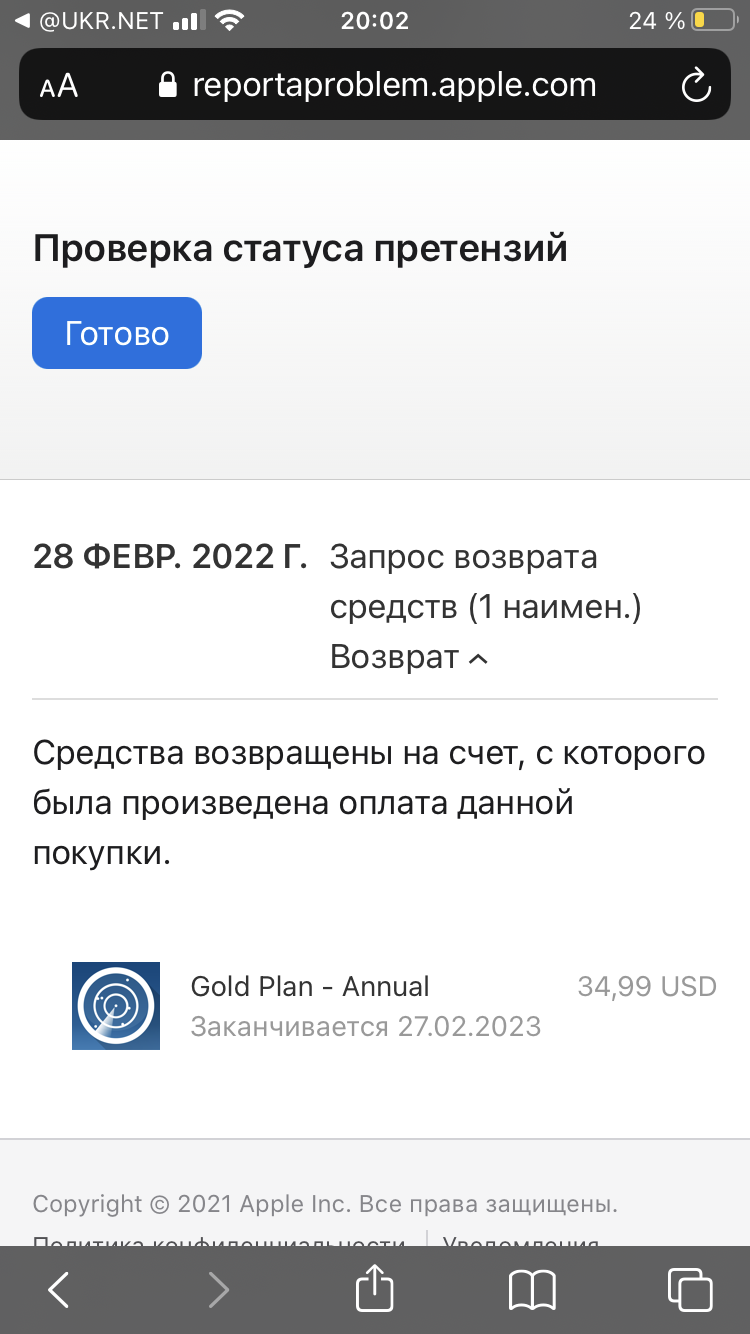Viewport: 750px width, 1334px height.
Task: Collapse the Возврат details expander
Action: click(409, 657)
